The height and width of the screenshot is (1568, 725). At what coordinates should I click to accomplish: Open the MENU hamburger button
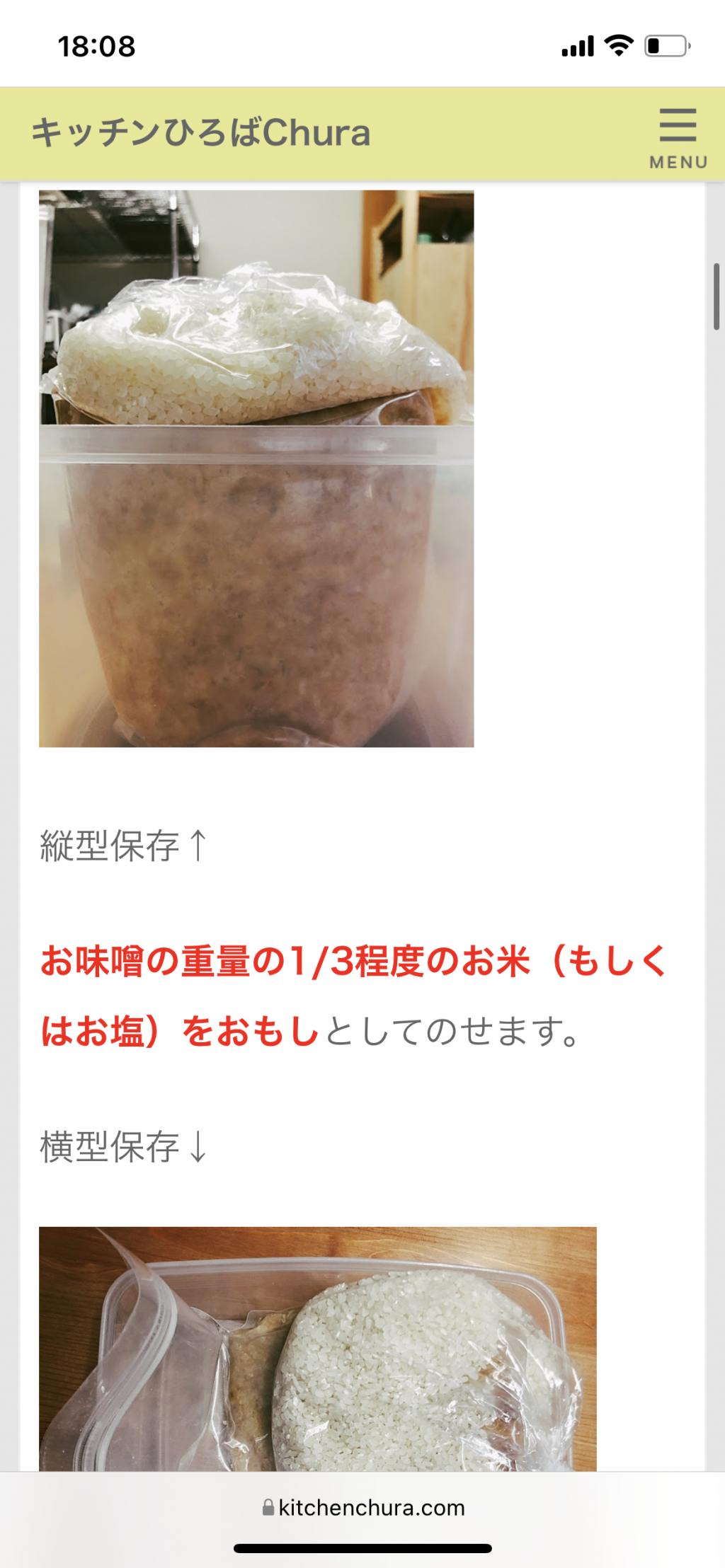pyautogui.click(x=678, y=138)
